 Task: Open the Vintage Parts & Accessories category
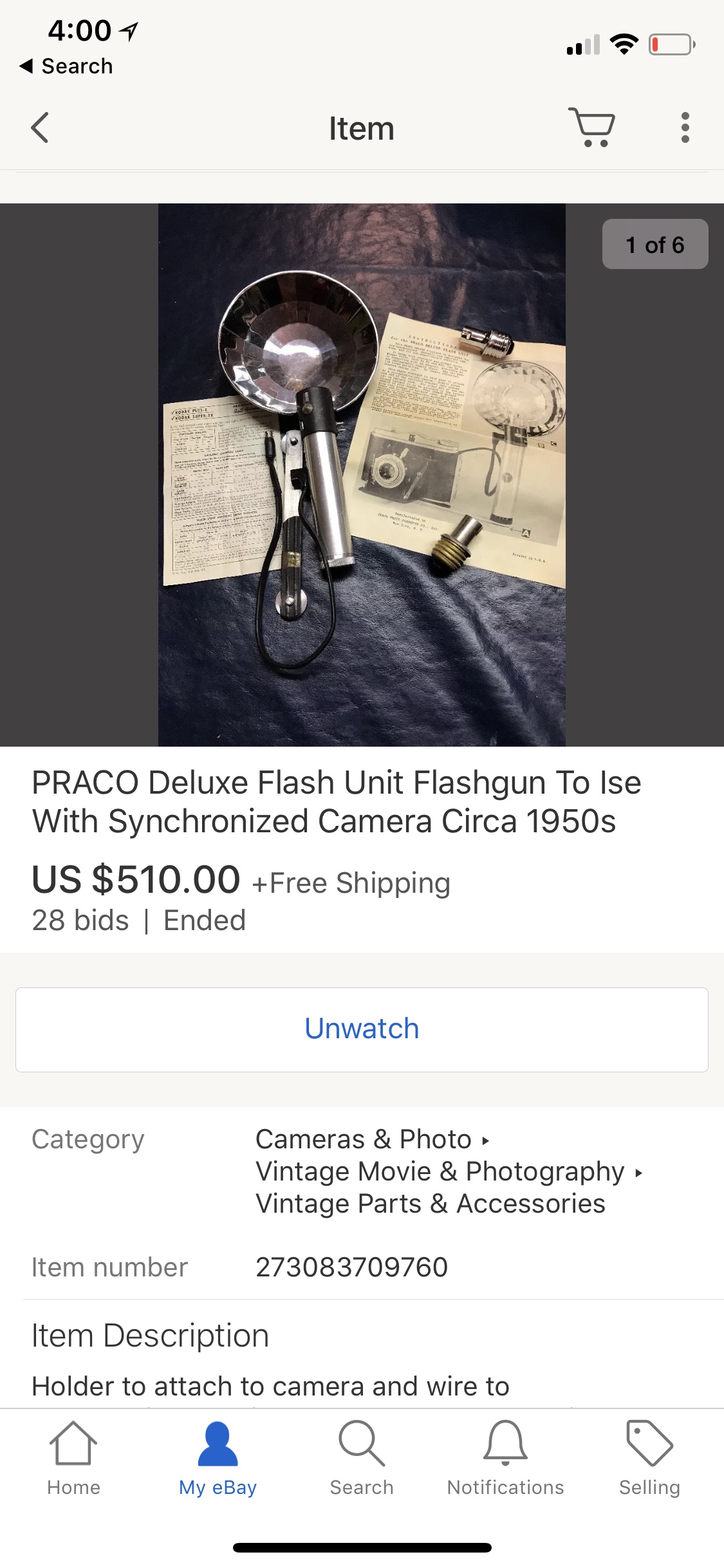tap(431, 1203)
